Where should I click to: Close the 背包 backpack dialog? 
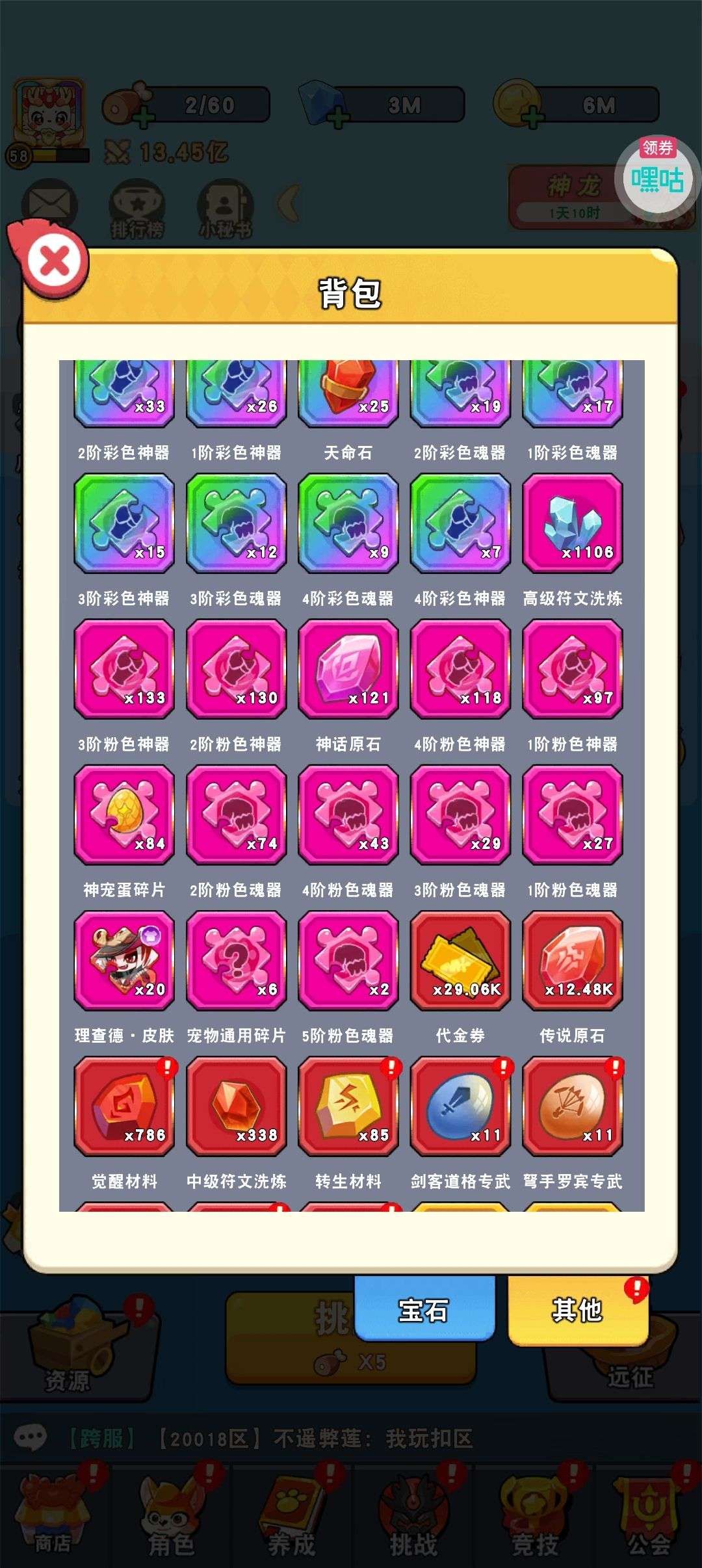pyautogui.click(x=56, y=261)
